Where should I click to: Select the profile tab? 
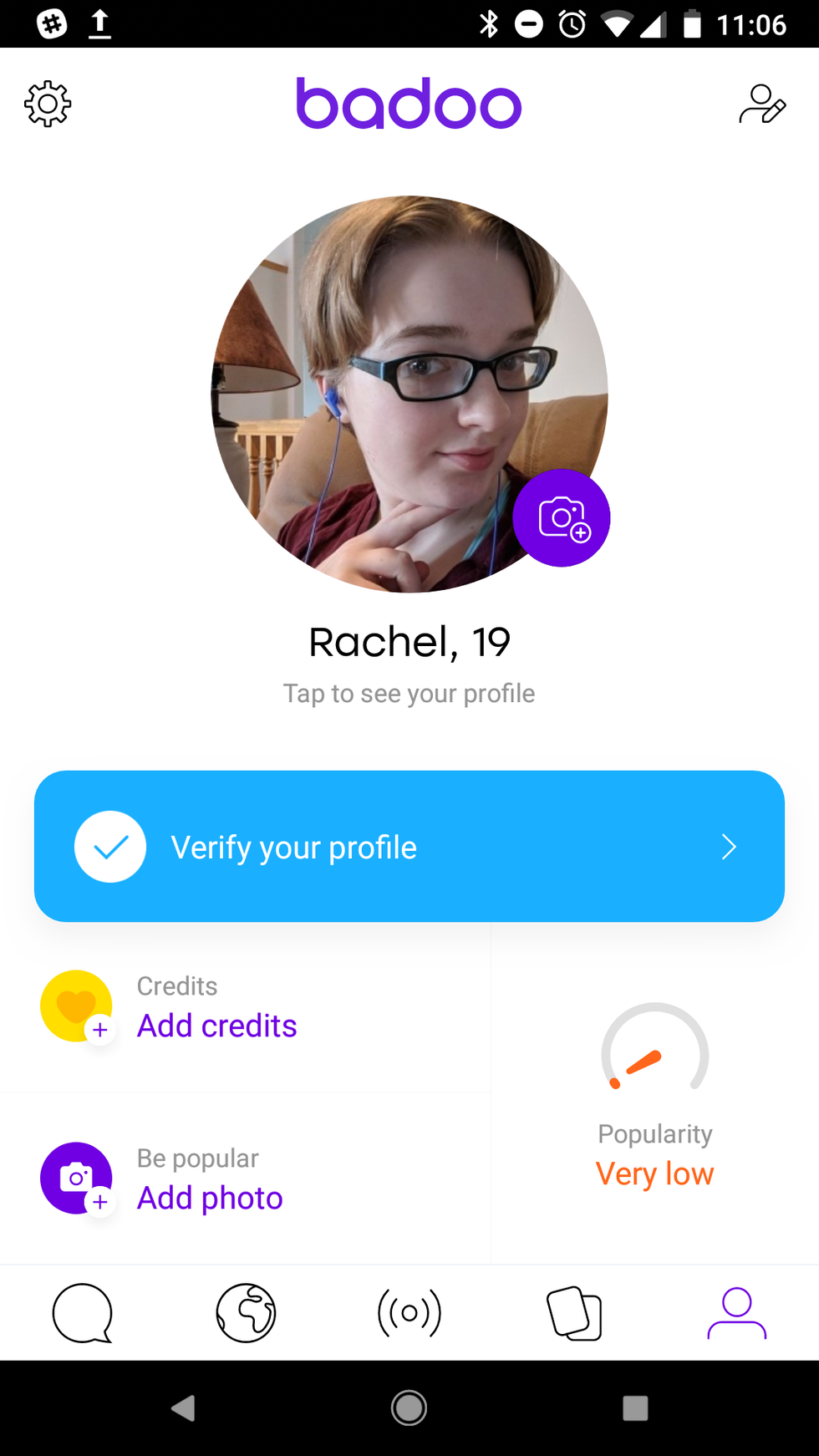736,1313
